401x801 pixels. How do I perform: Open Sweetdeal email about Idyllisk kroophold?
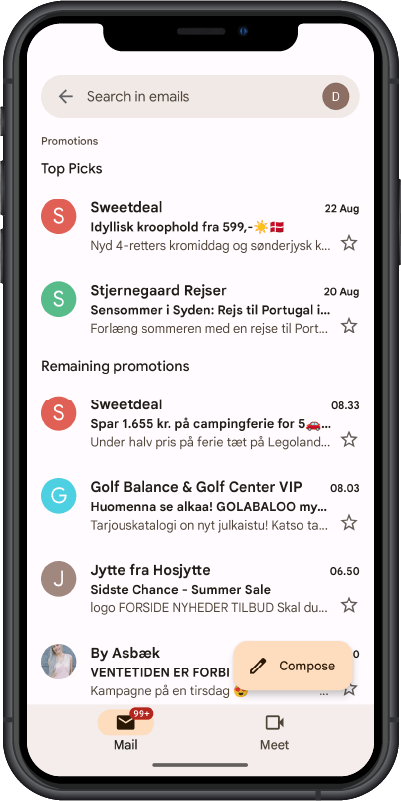pyautogui.click(x=200, y=226)
